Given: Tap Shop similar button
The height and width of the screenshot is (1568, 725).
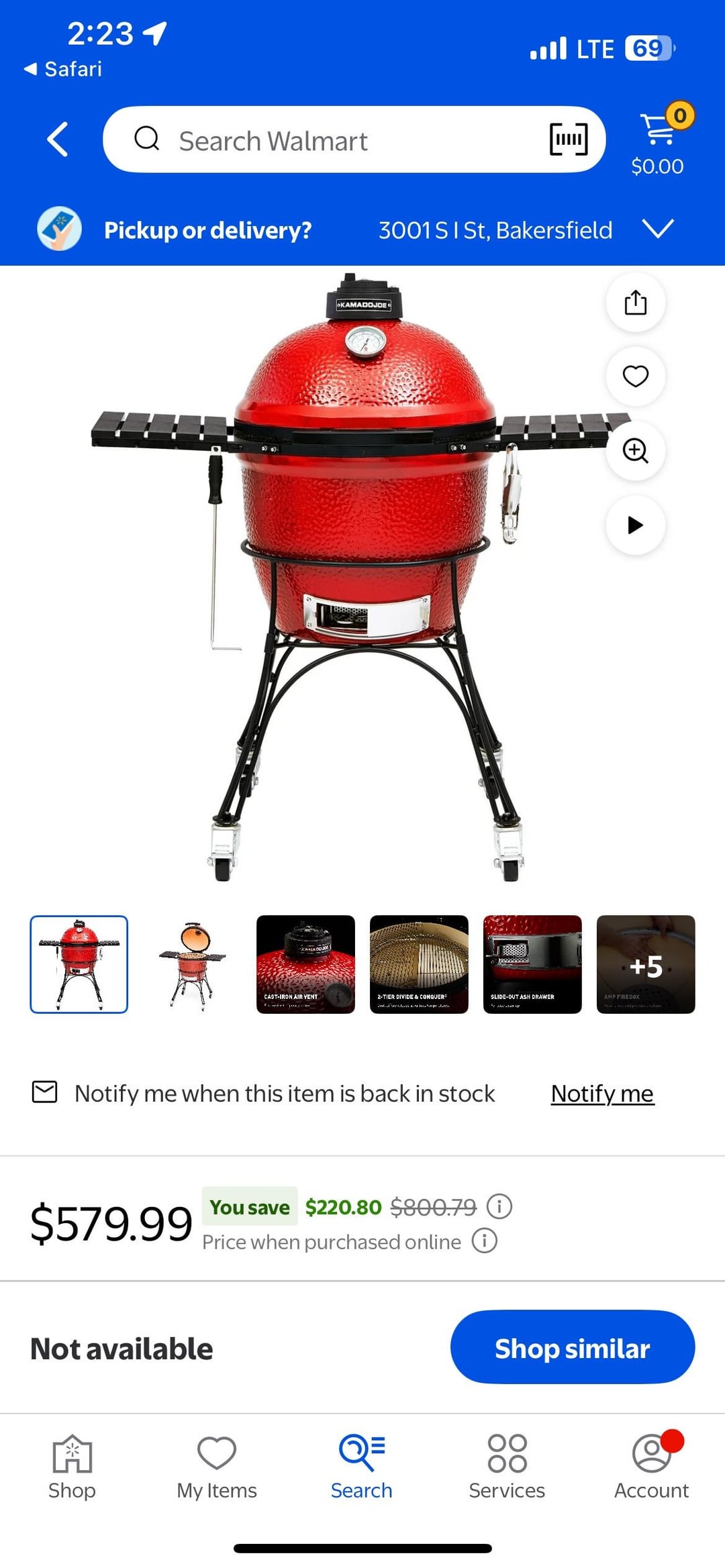Looking at the screenshot, I should point(572,1347).
